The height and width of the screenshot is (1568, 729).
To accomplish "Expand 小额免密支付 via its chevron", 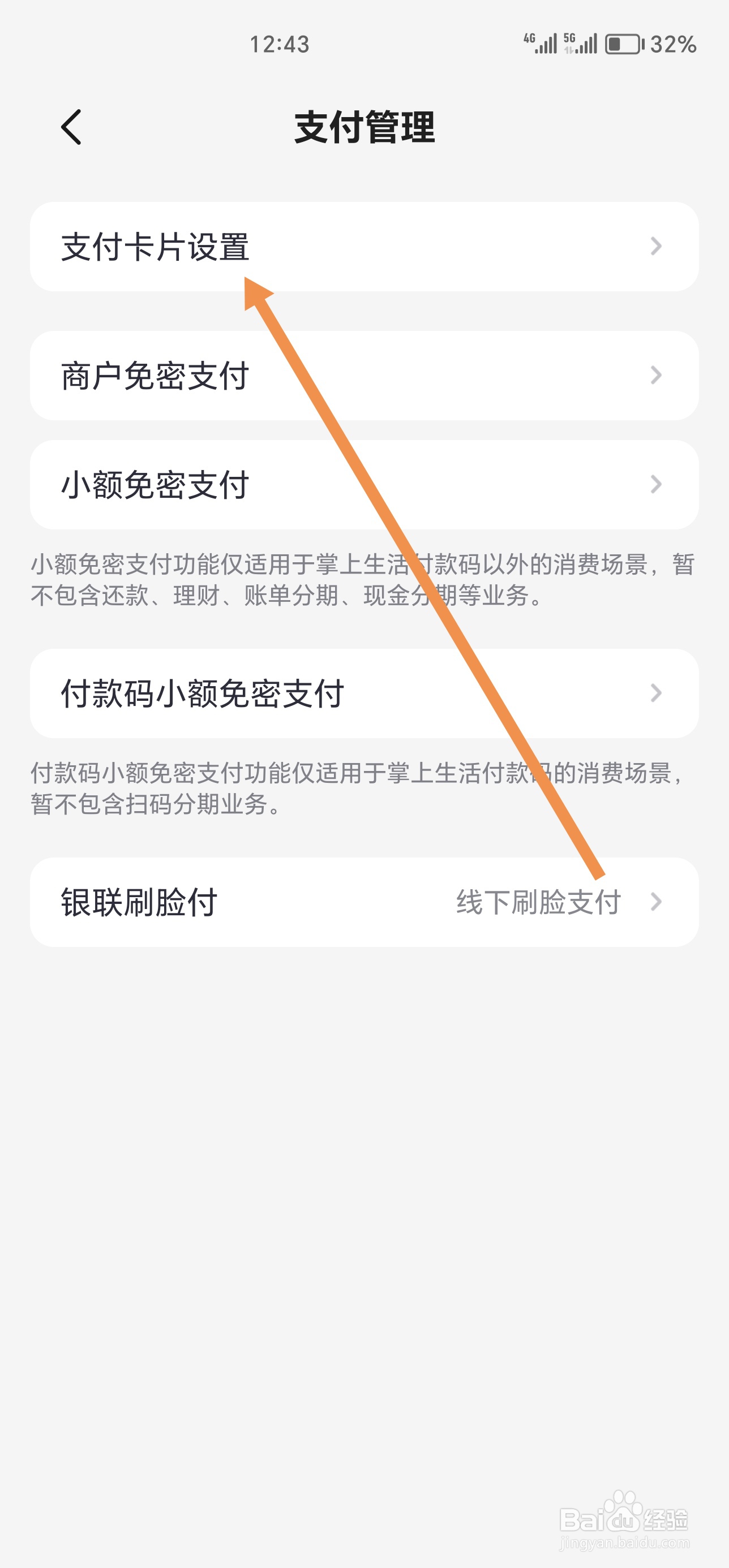I will click(x=656, y=484).
